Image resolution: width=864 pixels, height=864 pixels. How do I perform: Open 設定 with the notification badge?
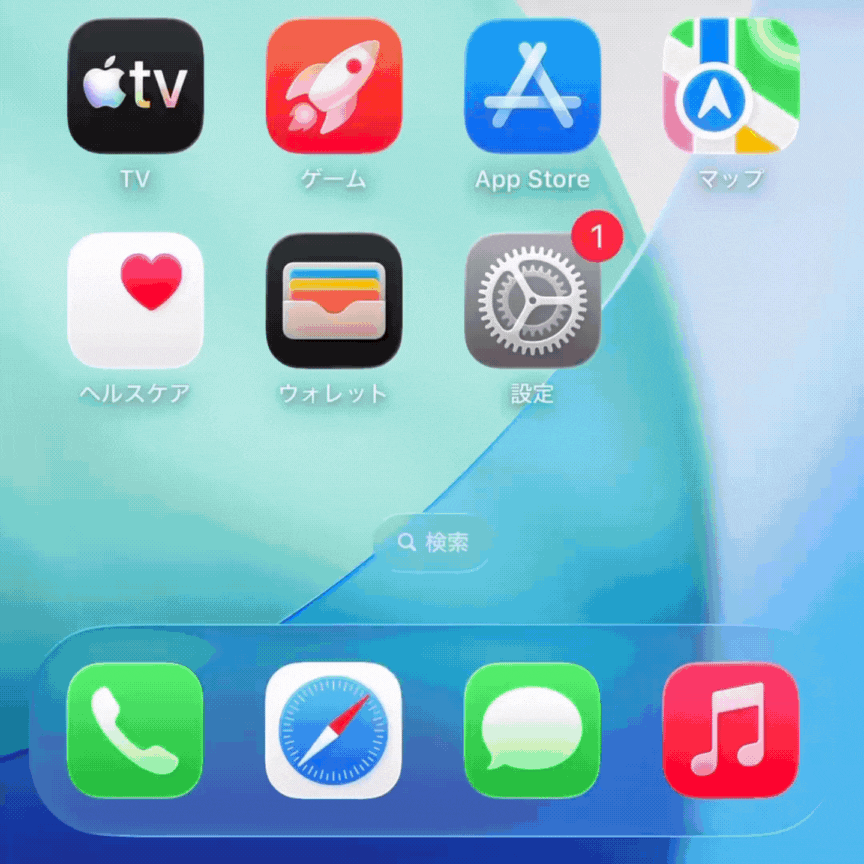(532, 301)
